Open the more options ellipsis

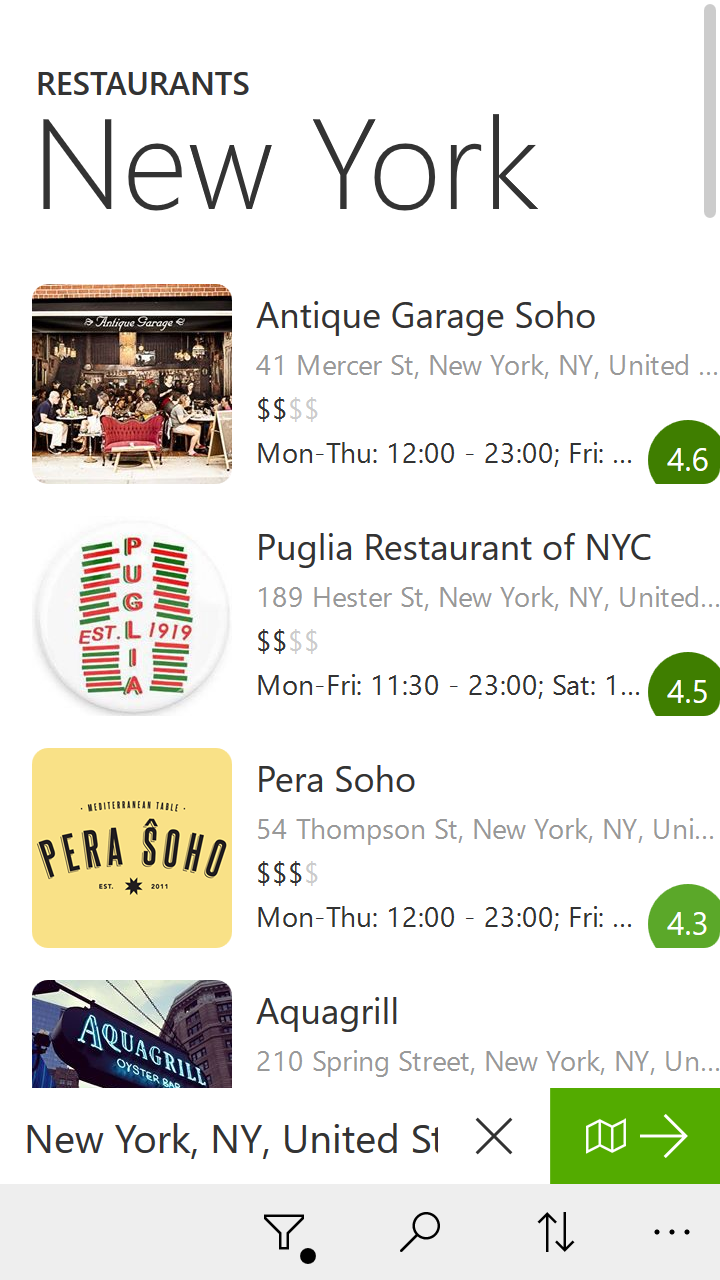[x=672, y=1232]
